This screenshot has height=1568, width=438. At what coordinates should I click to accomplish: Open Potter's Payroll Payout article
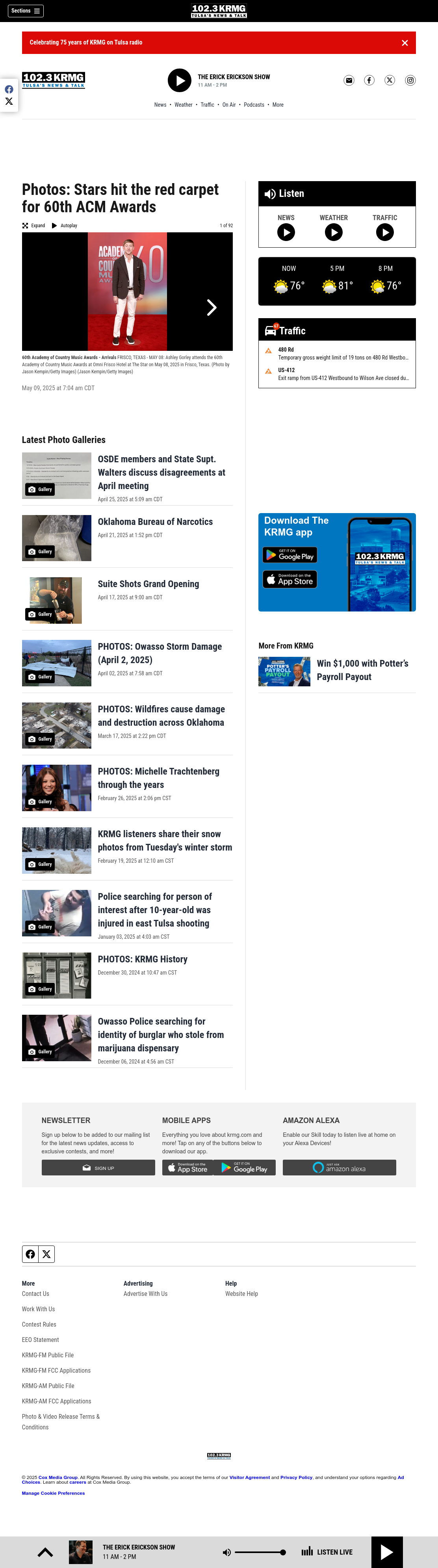[x=362, y=670]
